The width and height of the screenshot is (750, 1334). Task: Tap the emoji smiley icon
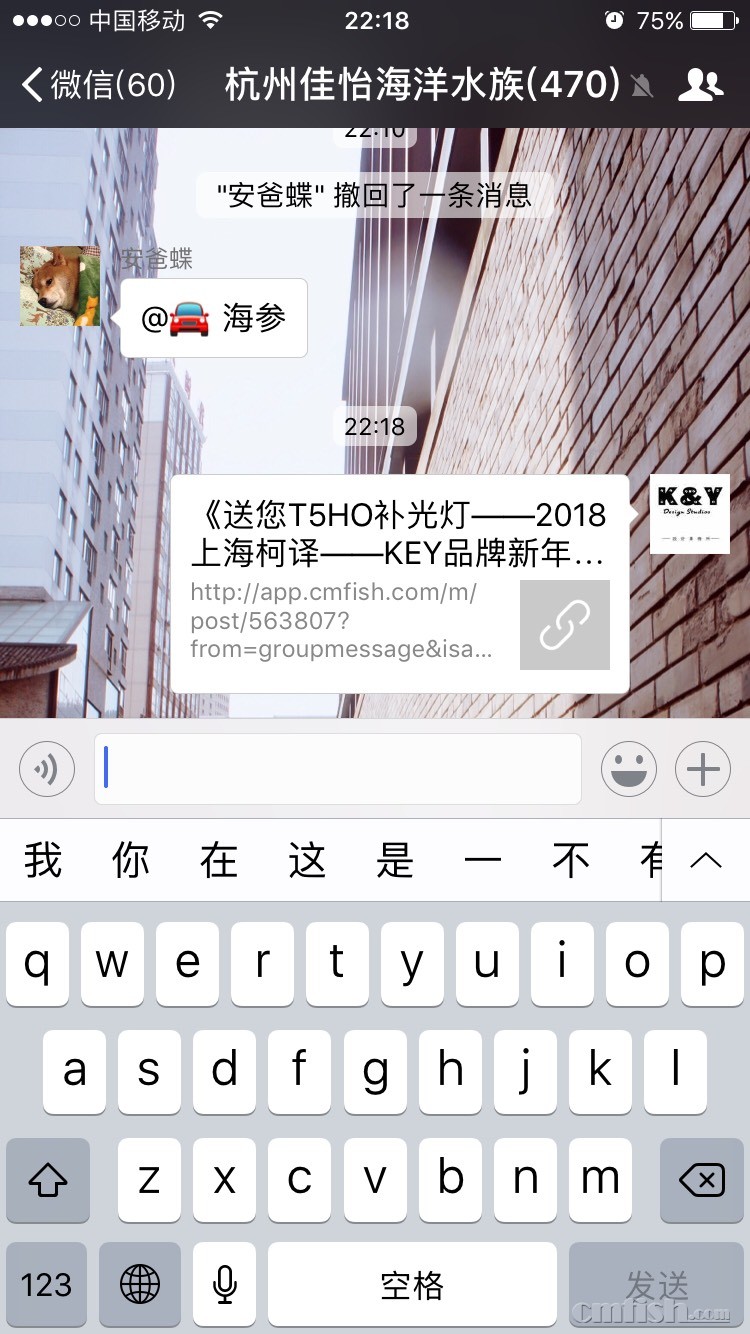(629, 768)
